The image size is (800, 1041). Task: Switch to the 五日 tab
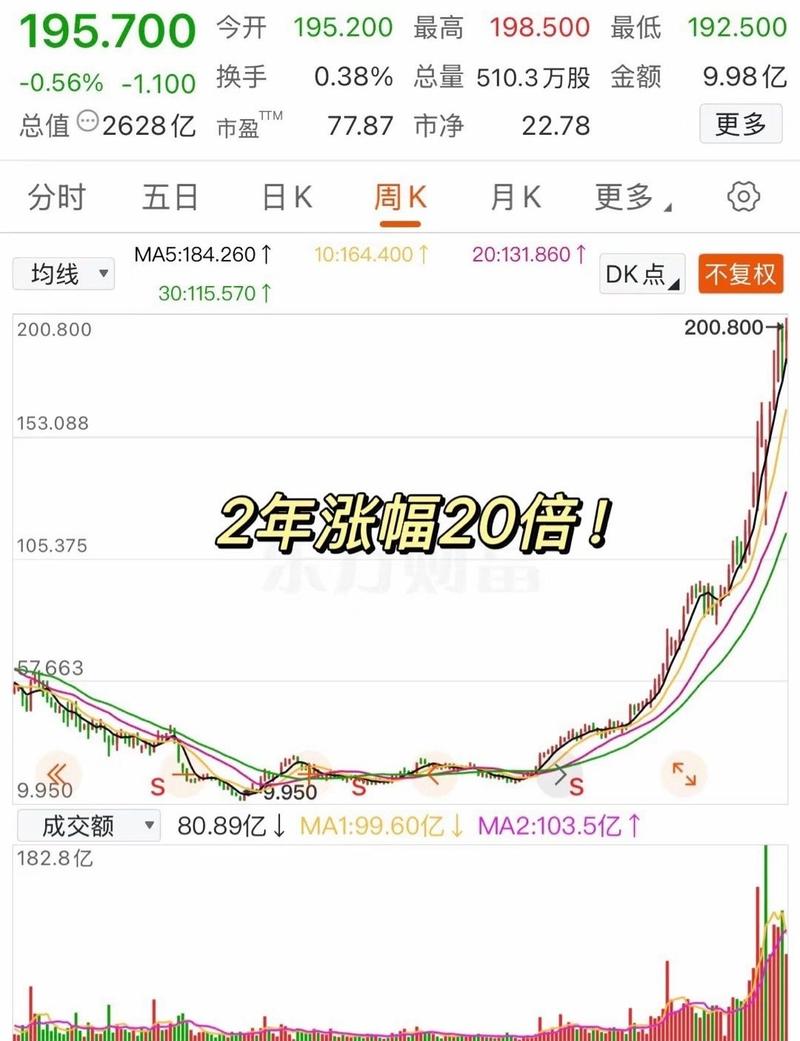(171, 197)
